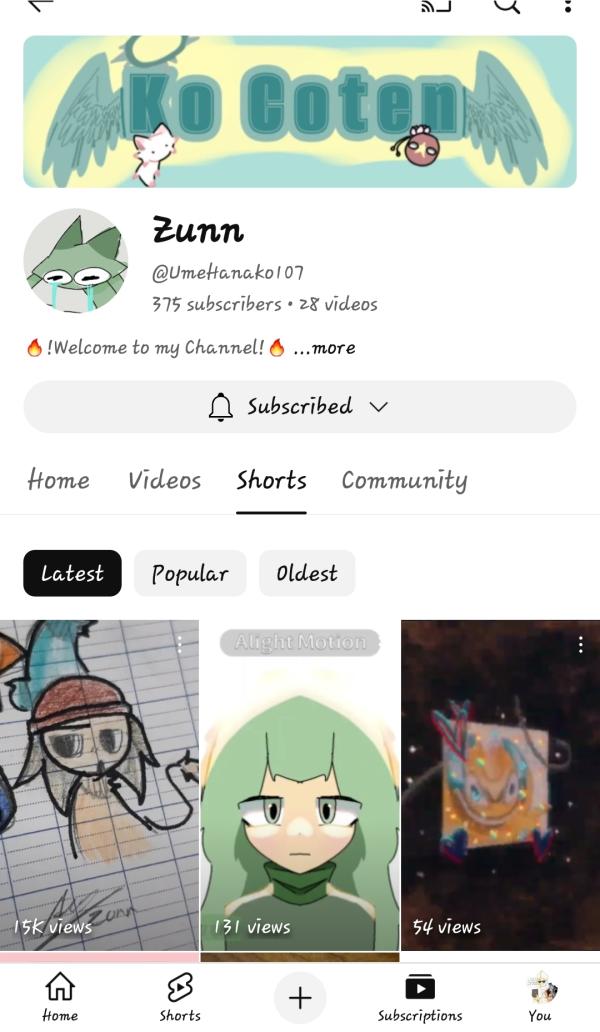Viewport: 600px width, 1032px height.
Task: Select the Latest filter chip
Action: [x=72, y=574]
